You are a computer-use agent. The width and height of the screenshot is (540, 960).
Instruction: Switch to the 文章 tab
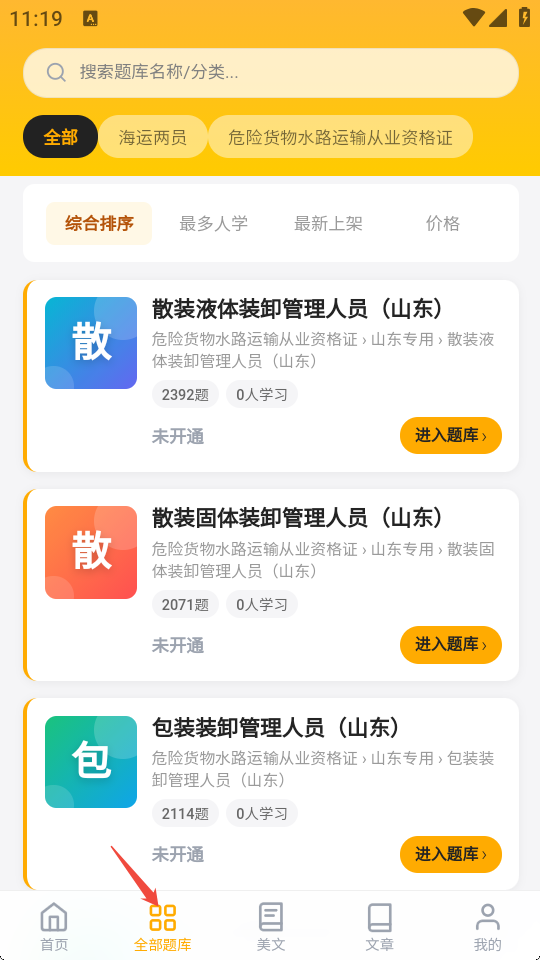pyautogui.click(x=379, y=927)
